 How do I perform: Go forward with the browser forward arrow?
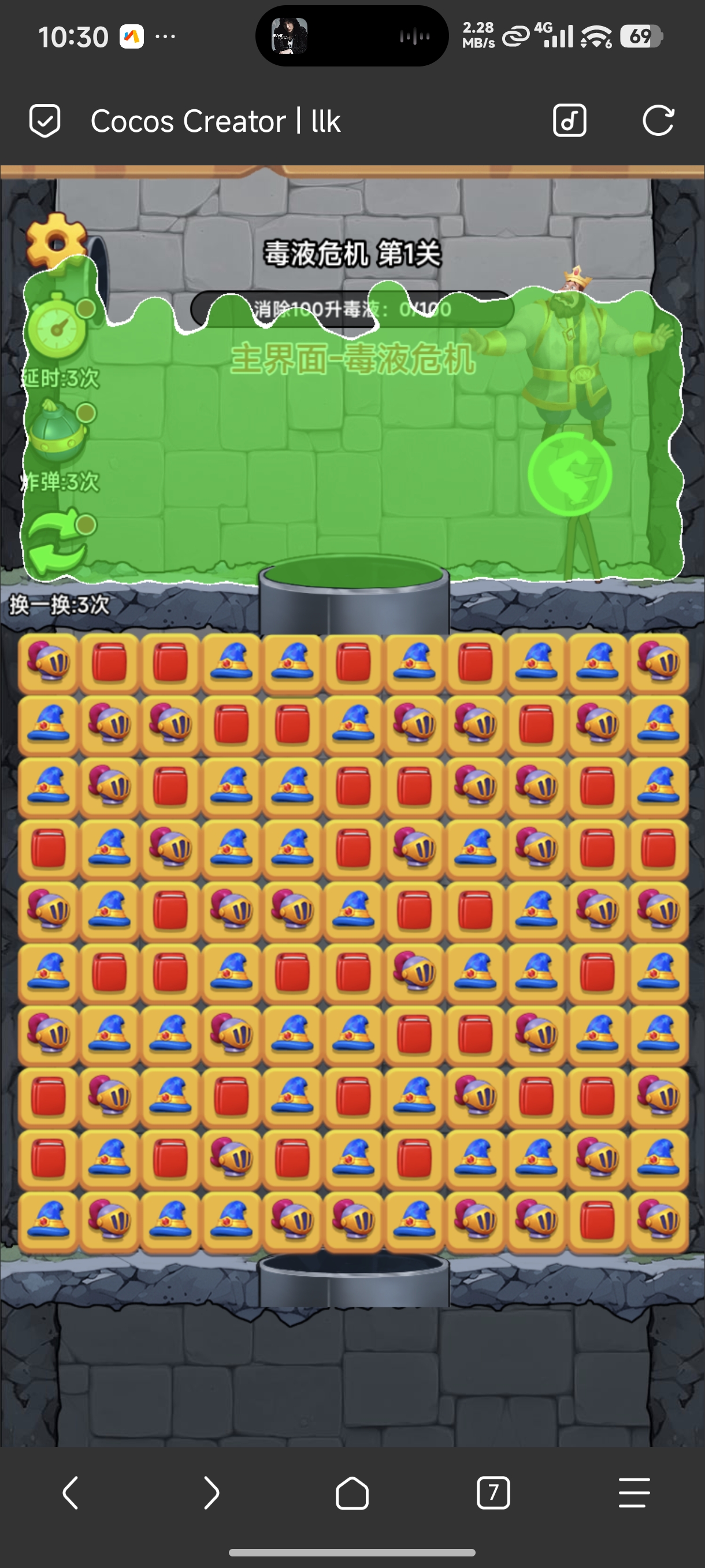[211, 1492]
